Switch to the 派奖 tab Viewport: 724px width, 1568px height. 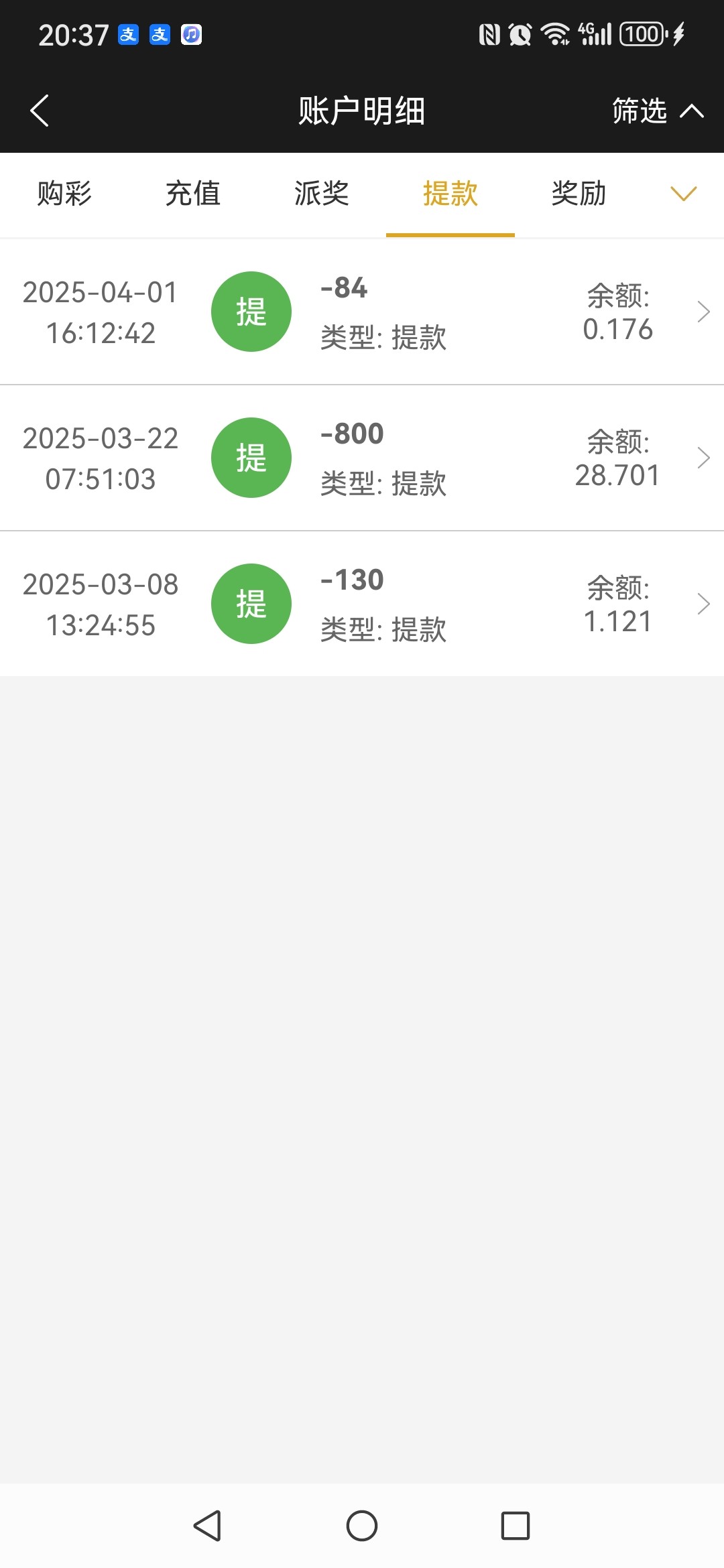322,194
